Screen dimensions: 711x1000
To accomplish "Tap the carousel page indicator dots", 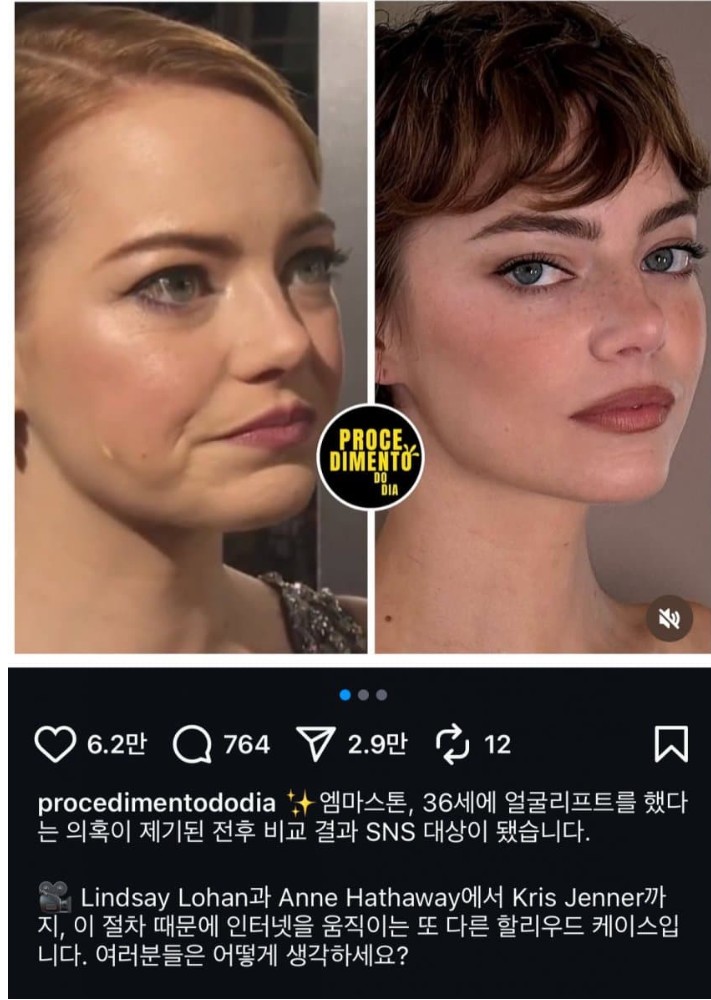I will coord(363,694).
